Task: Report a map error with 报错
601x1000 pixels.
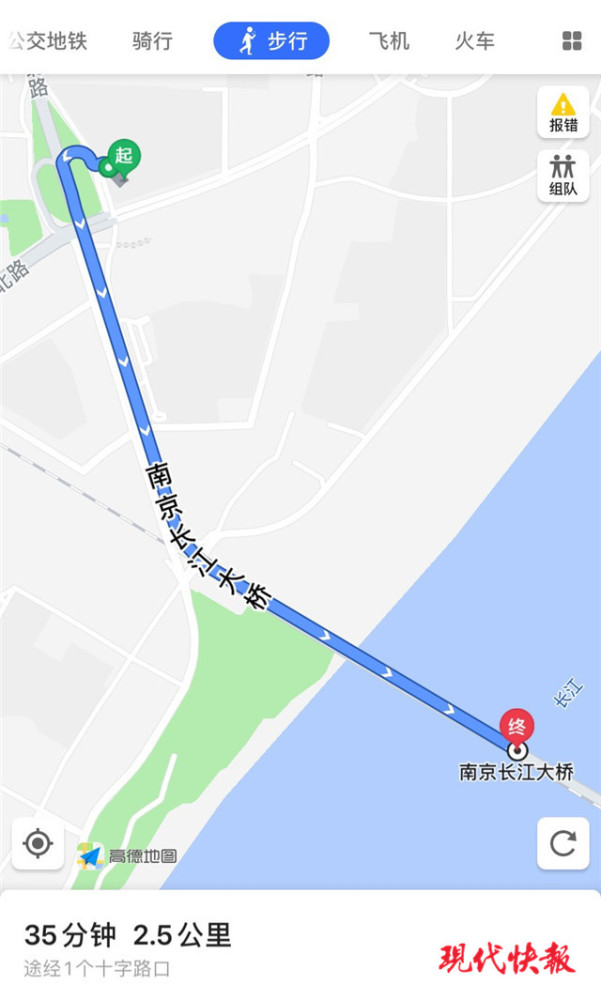Action: tap(563, 112)
